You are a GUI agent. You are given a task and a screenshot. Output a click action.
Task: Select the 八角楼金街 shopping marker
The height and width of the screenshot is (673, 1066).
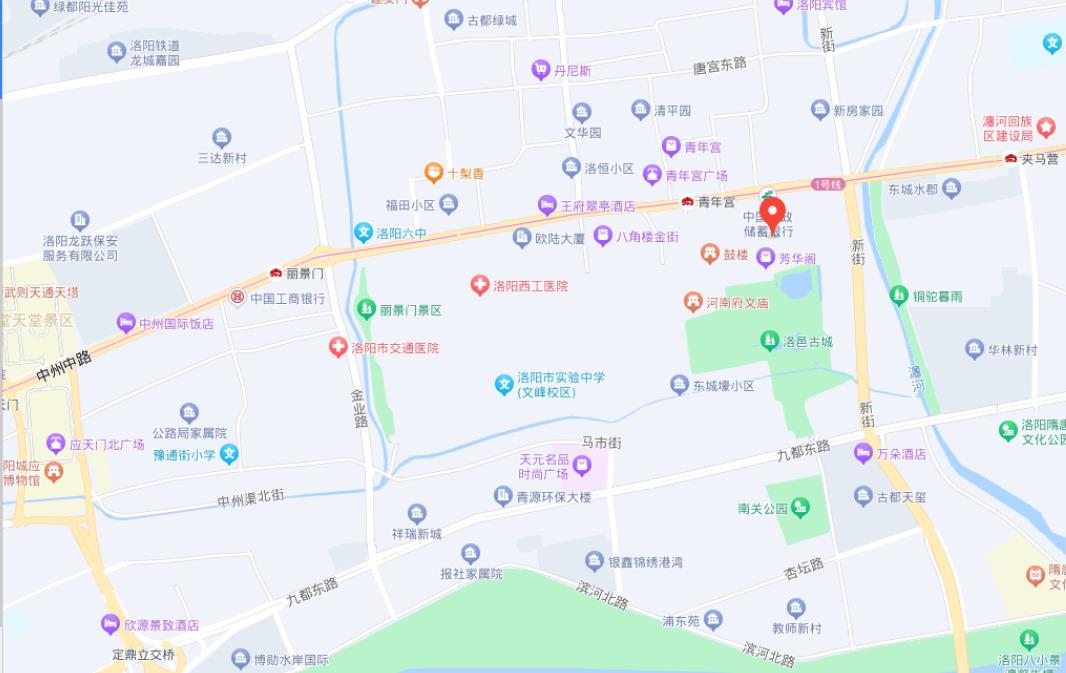[603, 236]
